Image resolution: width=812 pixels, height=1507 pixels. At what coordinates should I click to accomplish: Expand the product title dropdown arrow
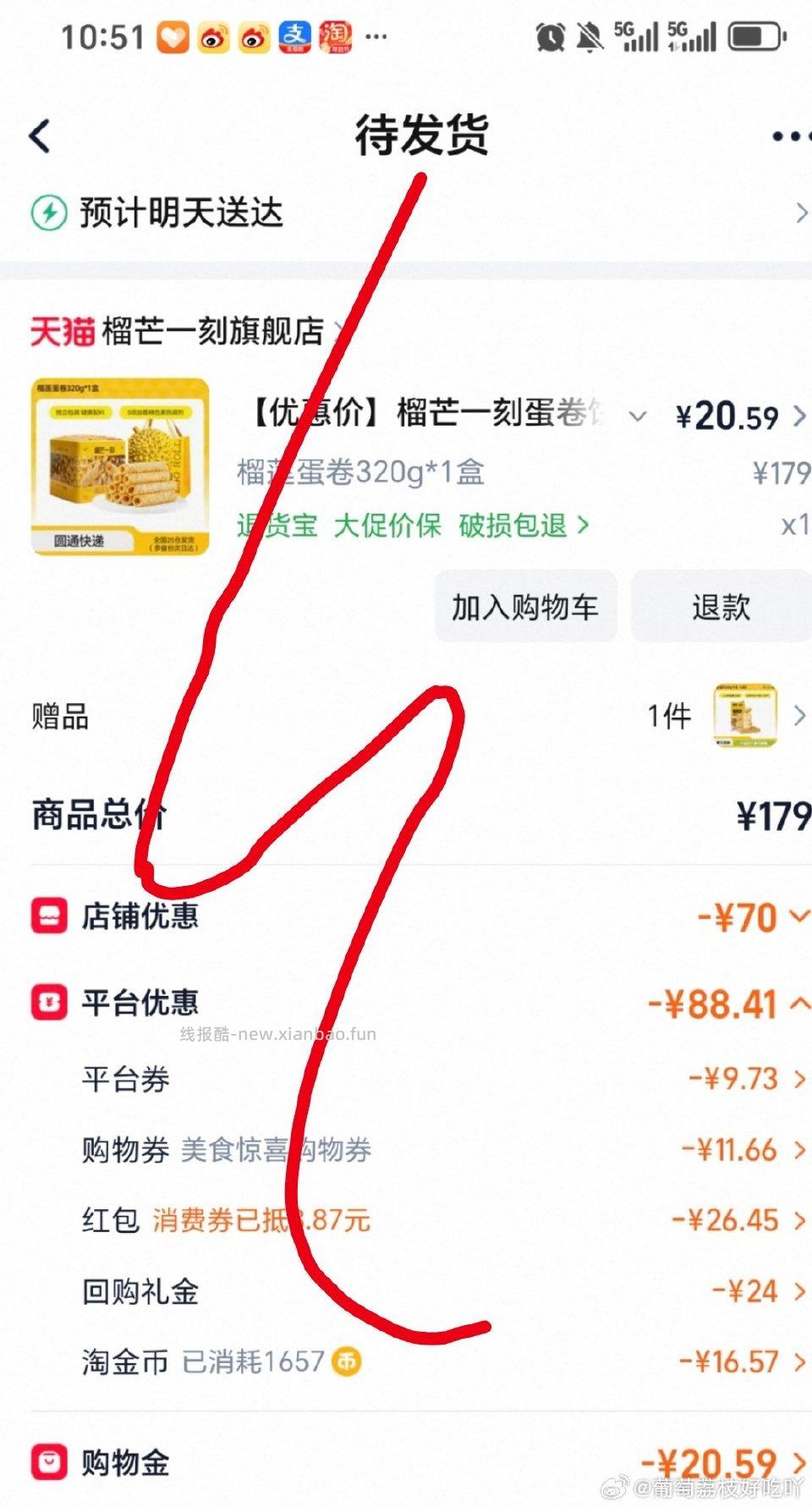[638, 415]
